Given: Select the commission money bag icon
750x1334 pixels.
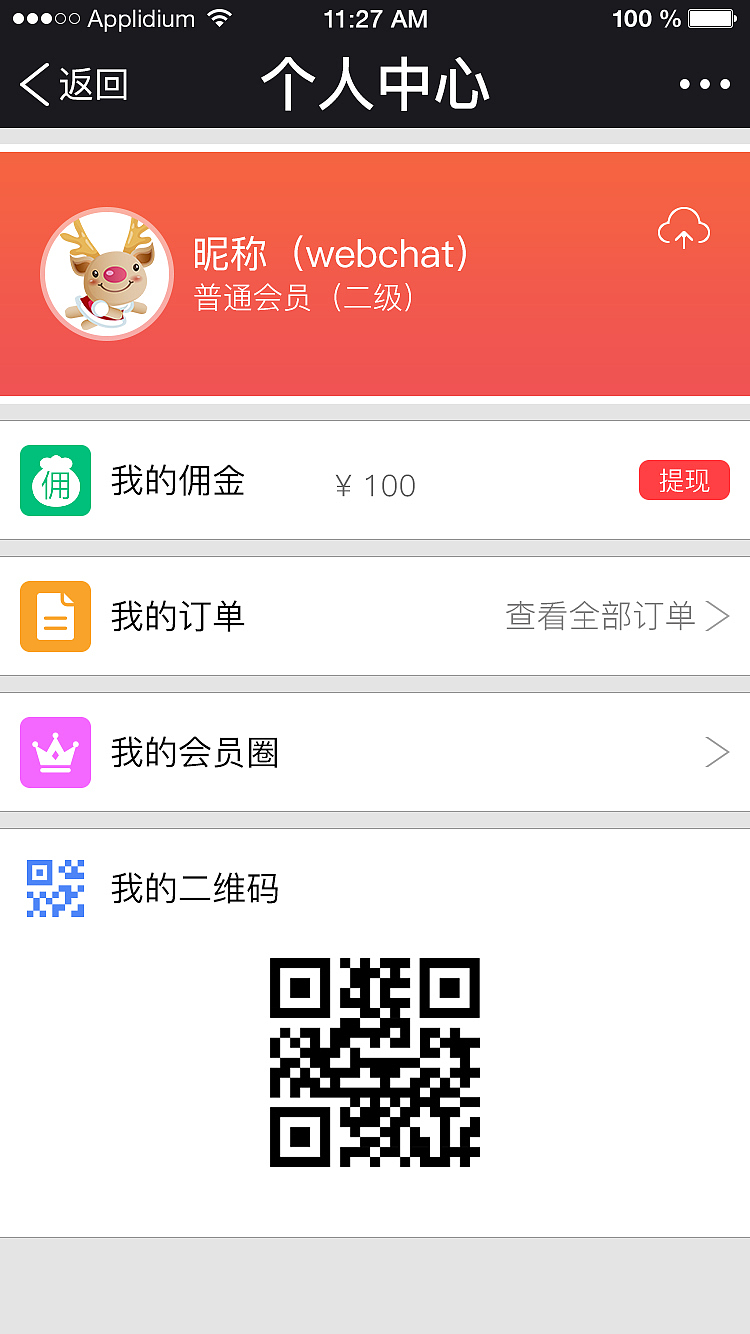Looking at the screenshot, I should point(55,481).
